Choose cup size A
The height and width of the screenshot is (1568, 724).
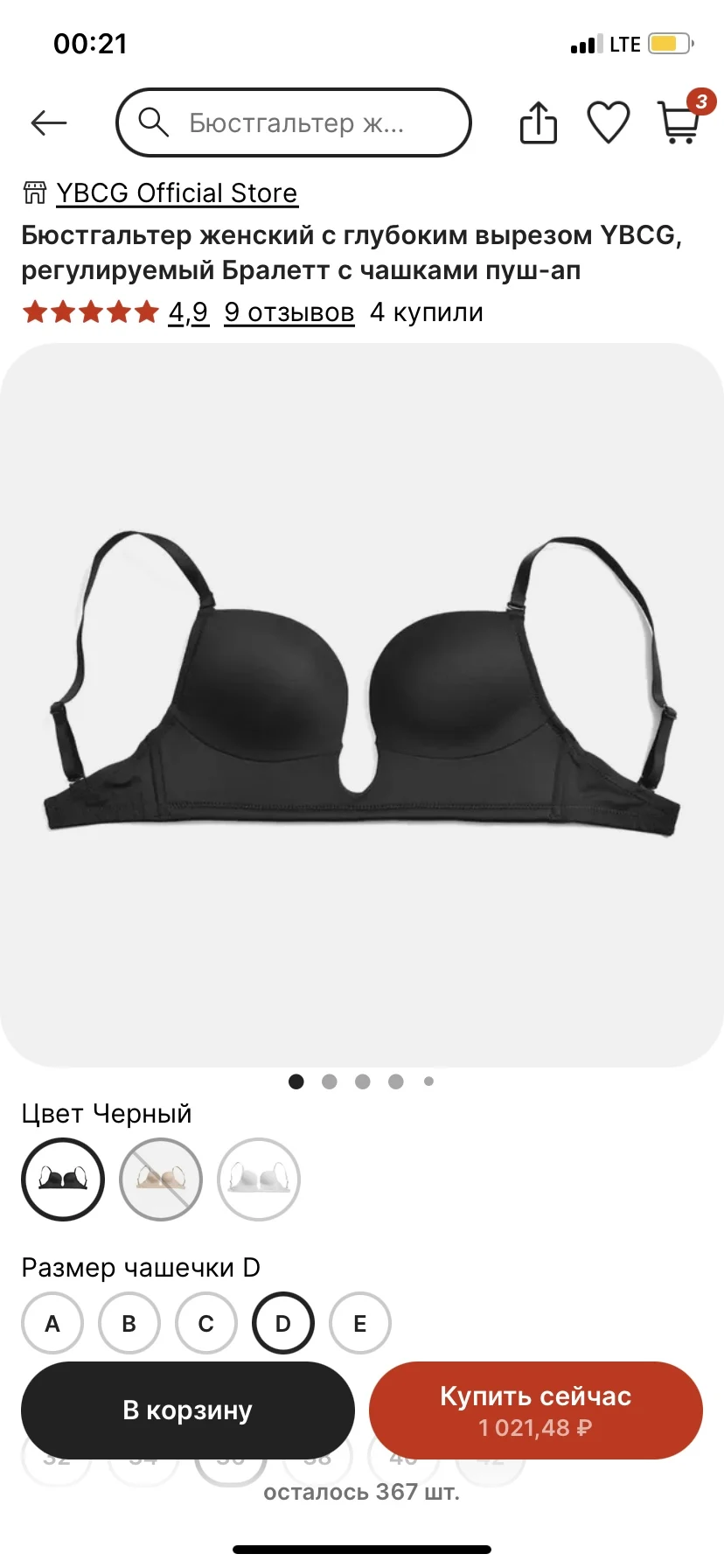tap(52, 1323)
